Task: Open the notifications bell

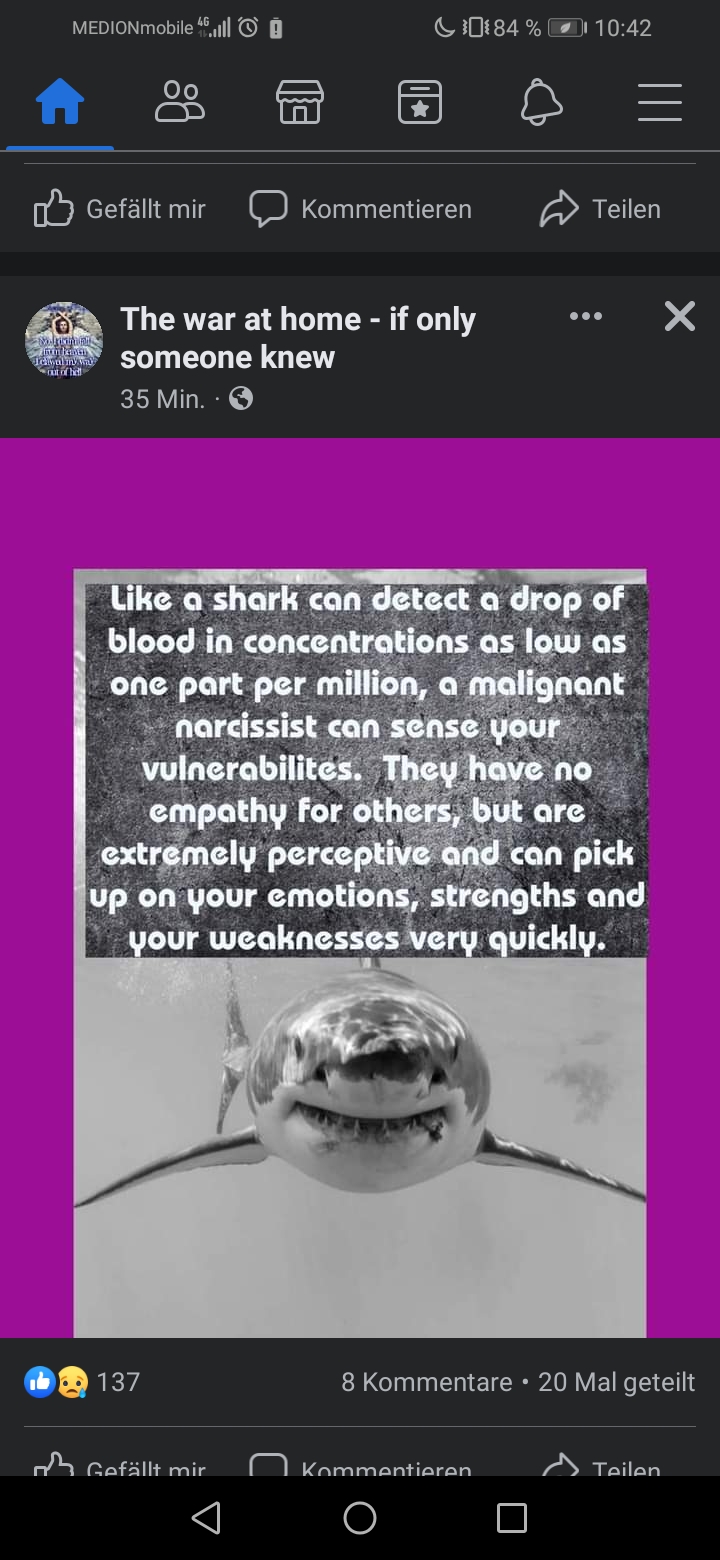Action: pos(541,102)
